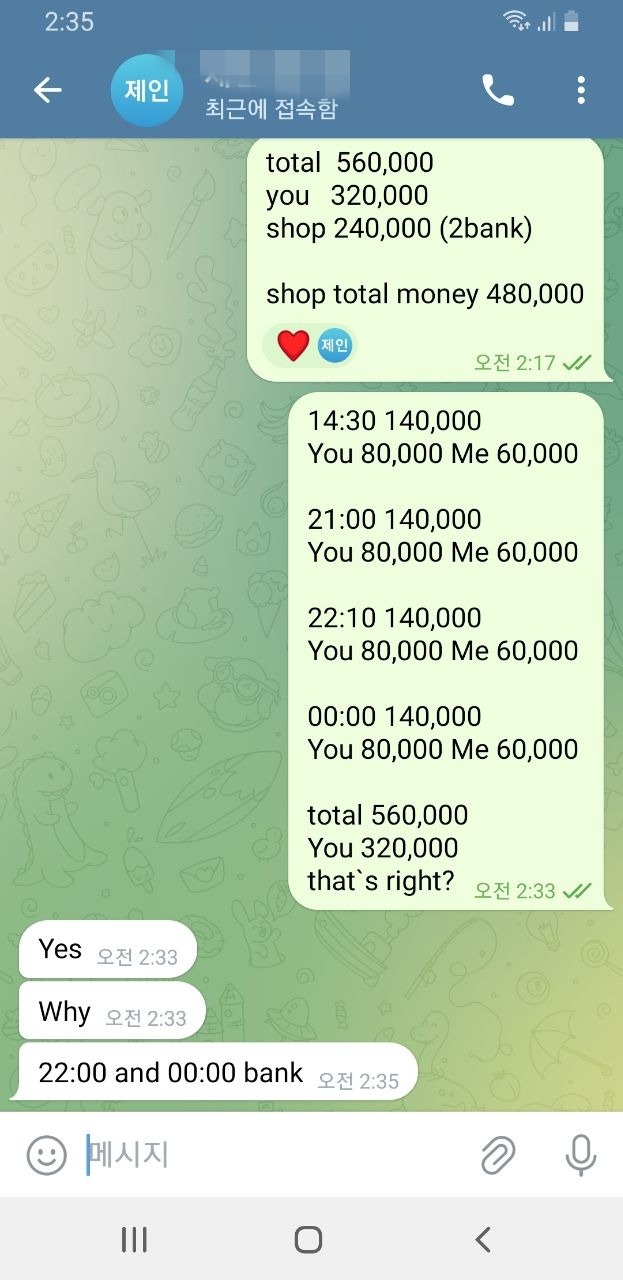
Task: Open the three-dot overflow menu
Action: click(x=581, y=90)
